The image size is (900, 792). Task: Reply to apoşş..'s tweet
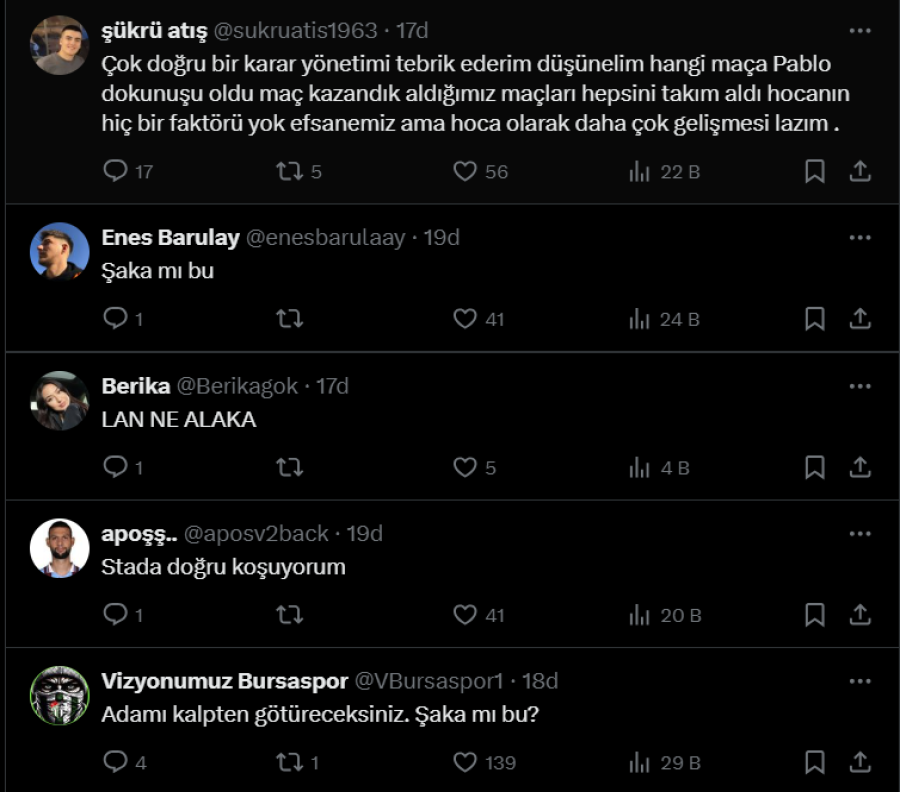[116, 615]
